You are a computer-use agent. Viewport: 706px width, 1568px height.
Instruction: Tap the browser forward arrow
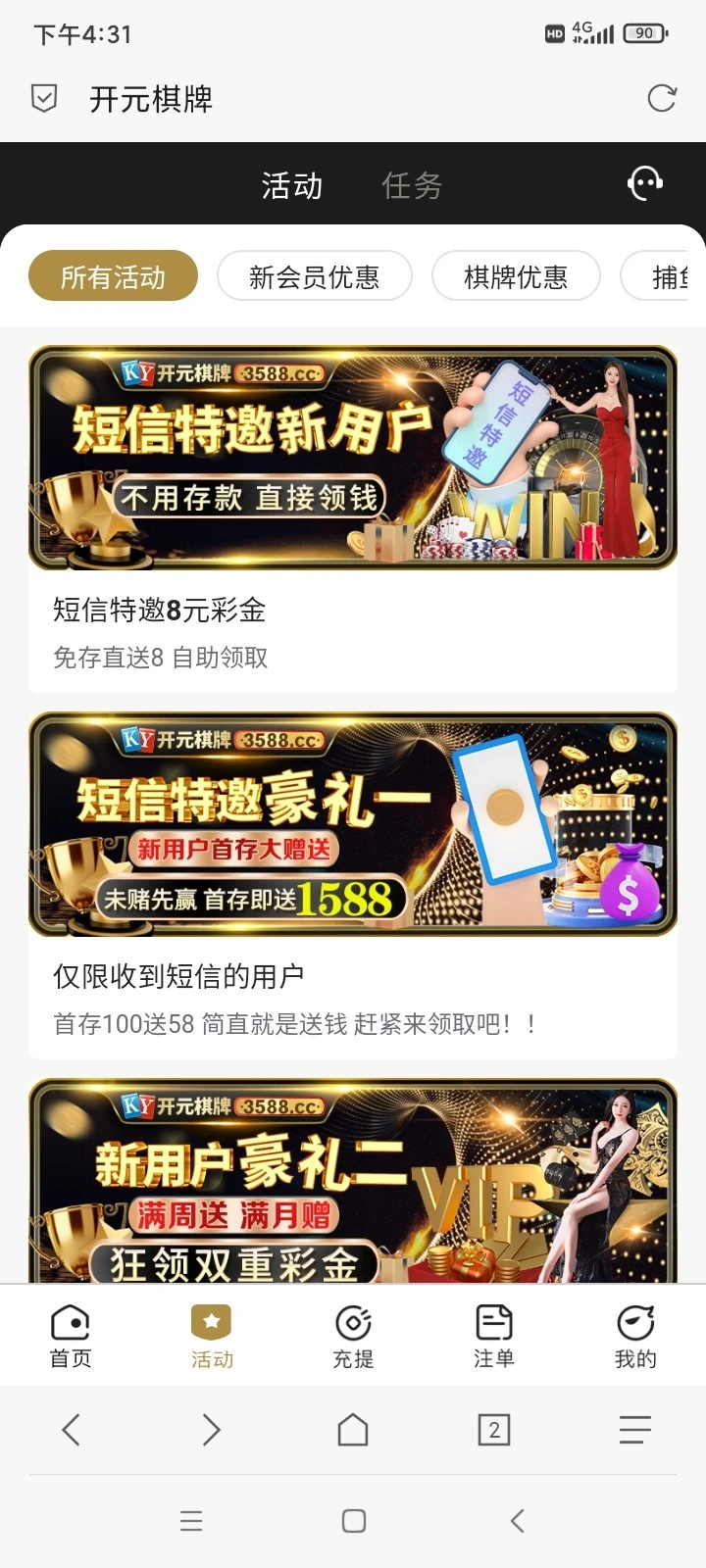click(212, 1430)
